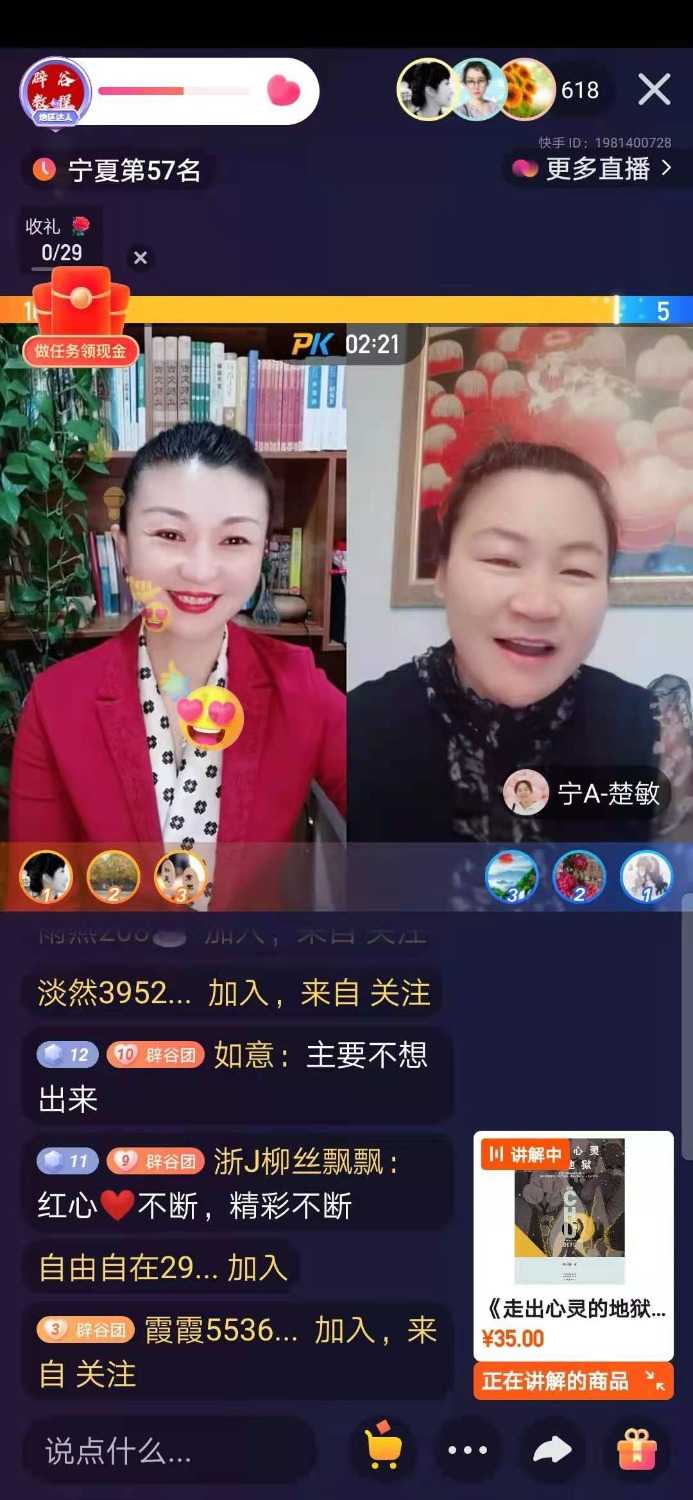Open the shopping cart

382,1450
